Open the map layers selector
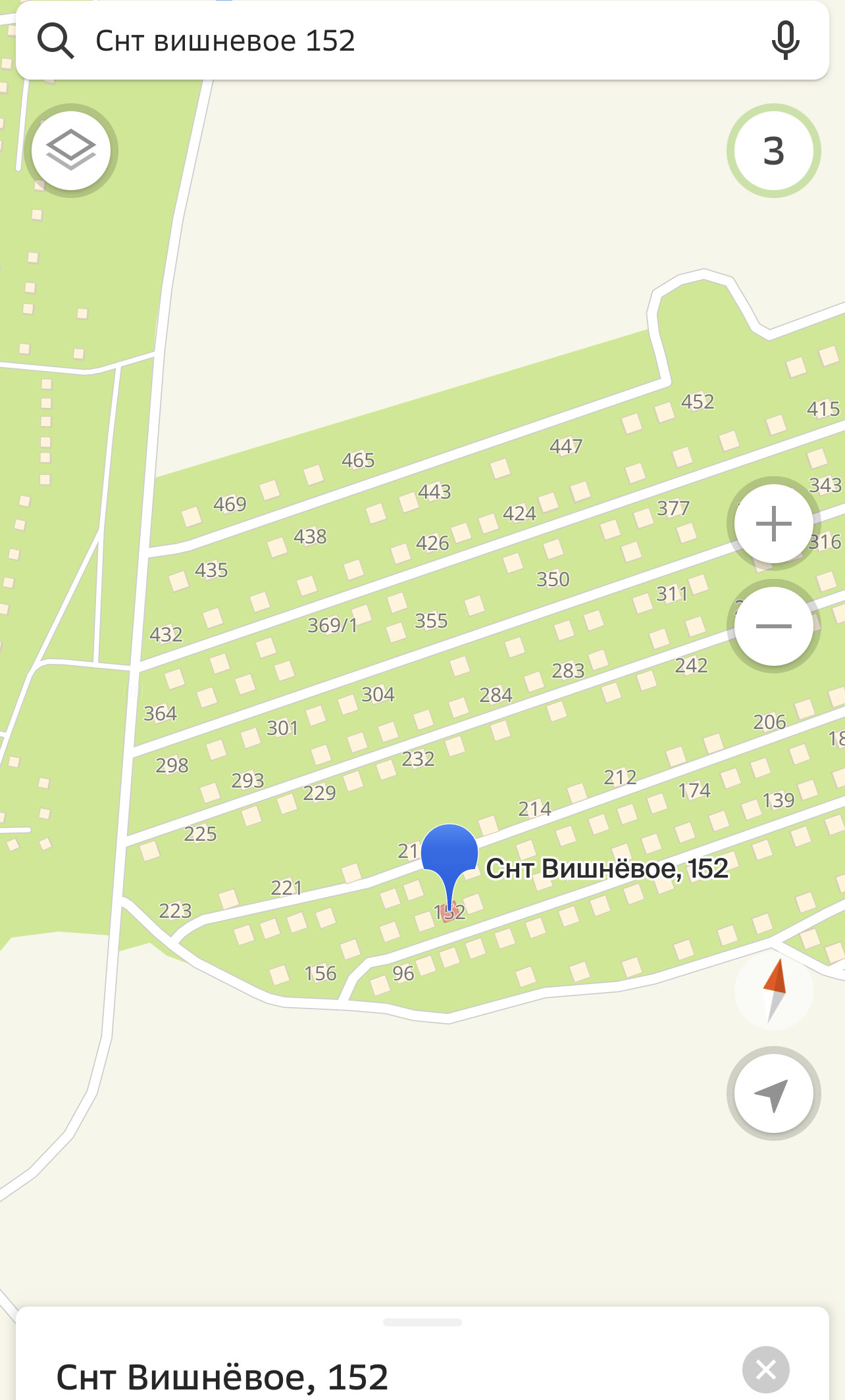The width and height of the screenshot is (845, 1400). coord(71,151)
